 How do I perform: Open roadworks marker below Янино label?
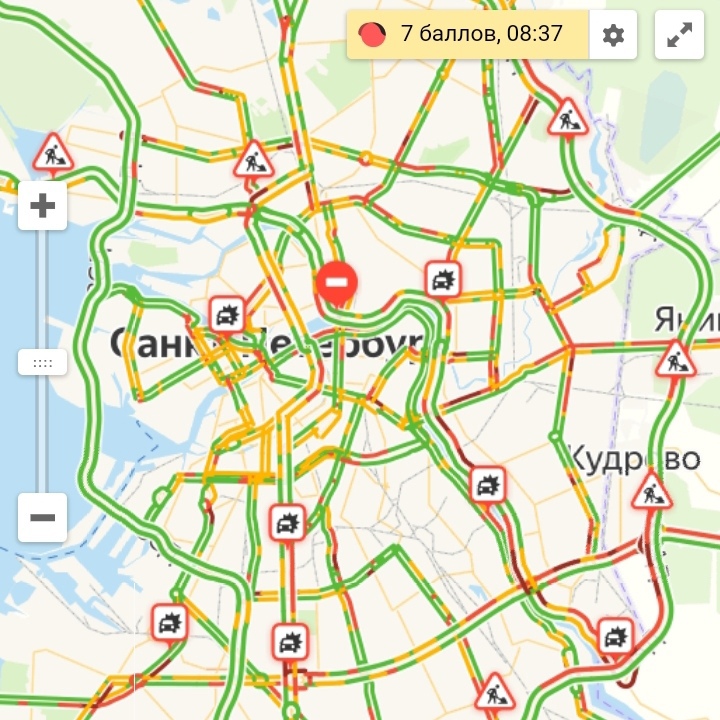pyautogui.click(x=676, y=359)
